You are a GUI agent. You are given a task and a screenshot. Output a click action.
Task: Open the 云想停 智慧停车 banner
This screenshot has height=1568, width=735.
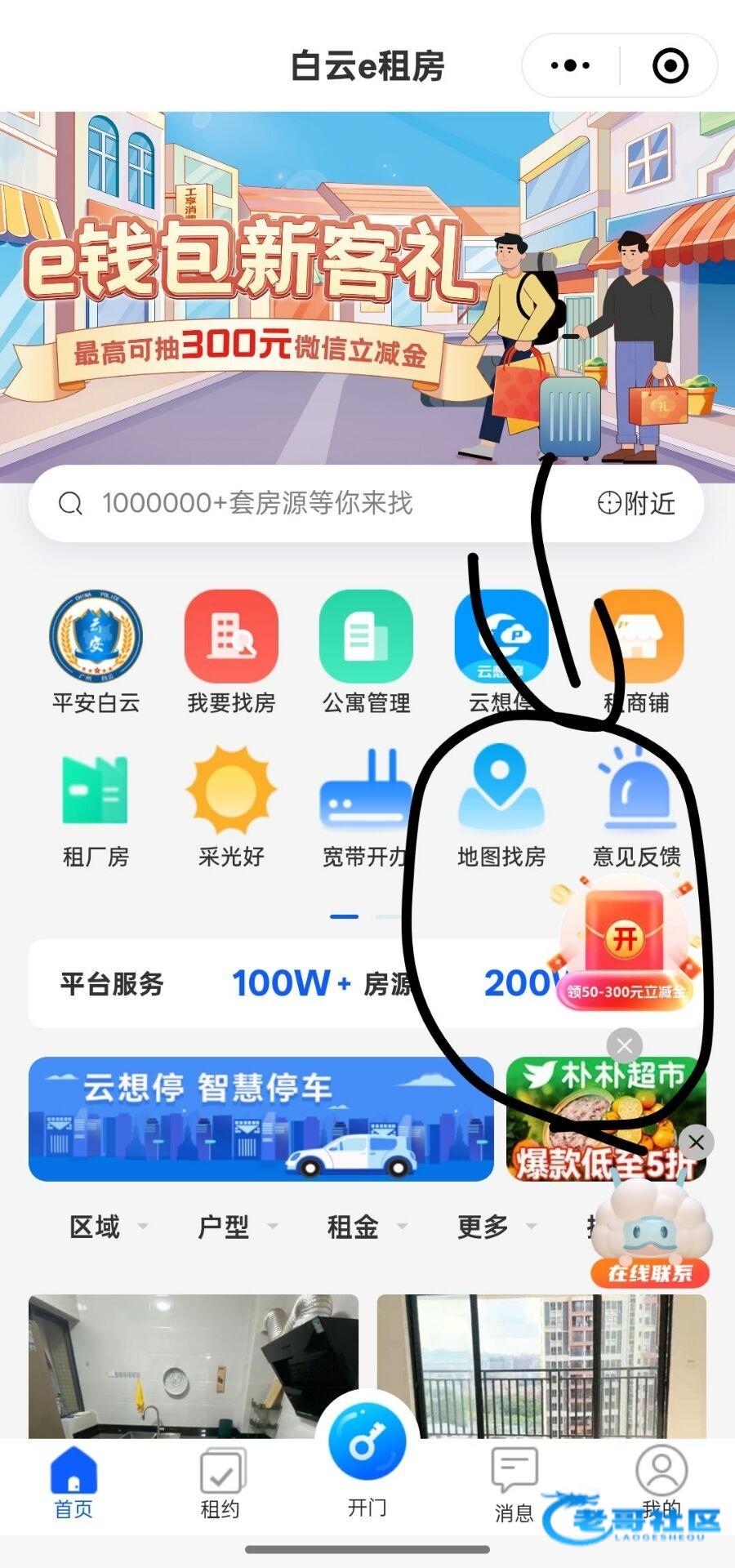pos(261,1119)
